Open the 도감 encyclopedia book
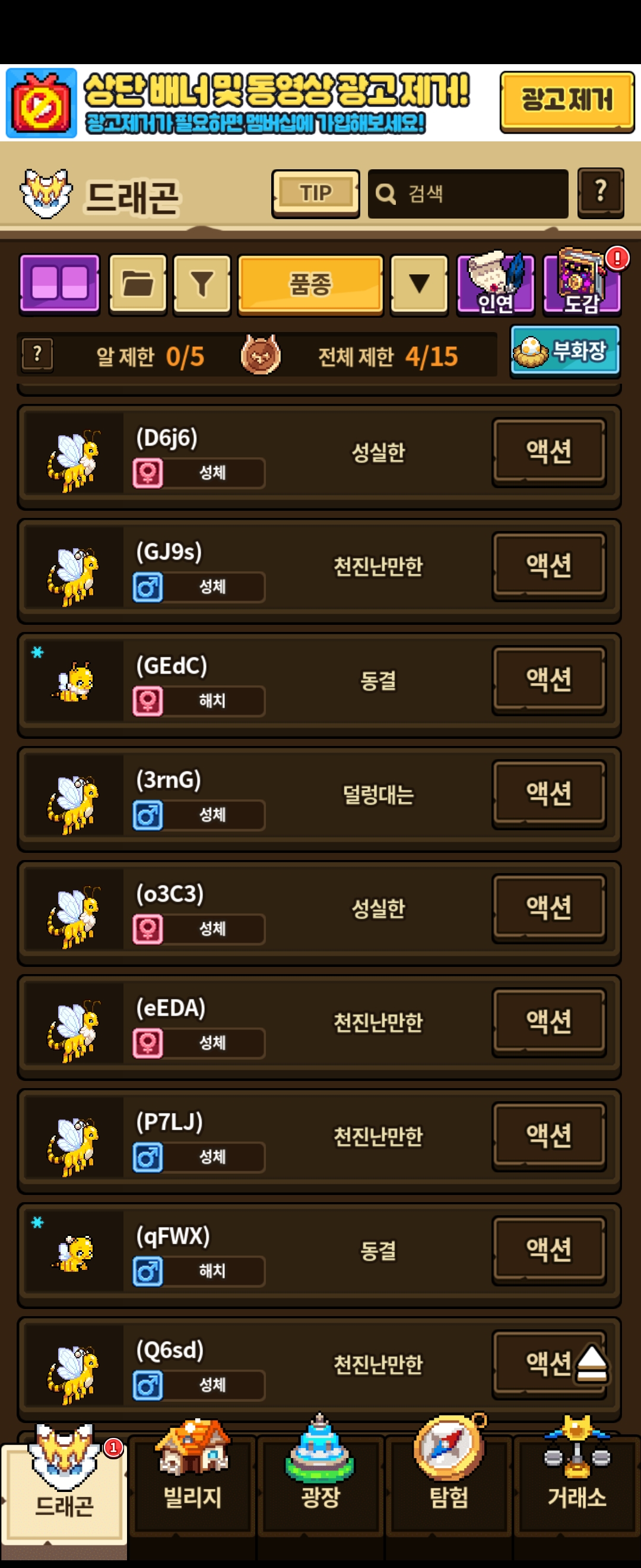 click(582, 284)
